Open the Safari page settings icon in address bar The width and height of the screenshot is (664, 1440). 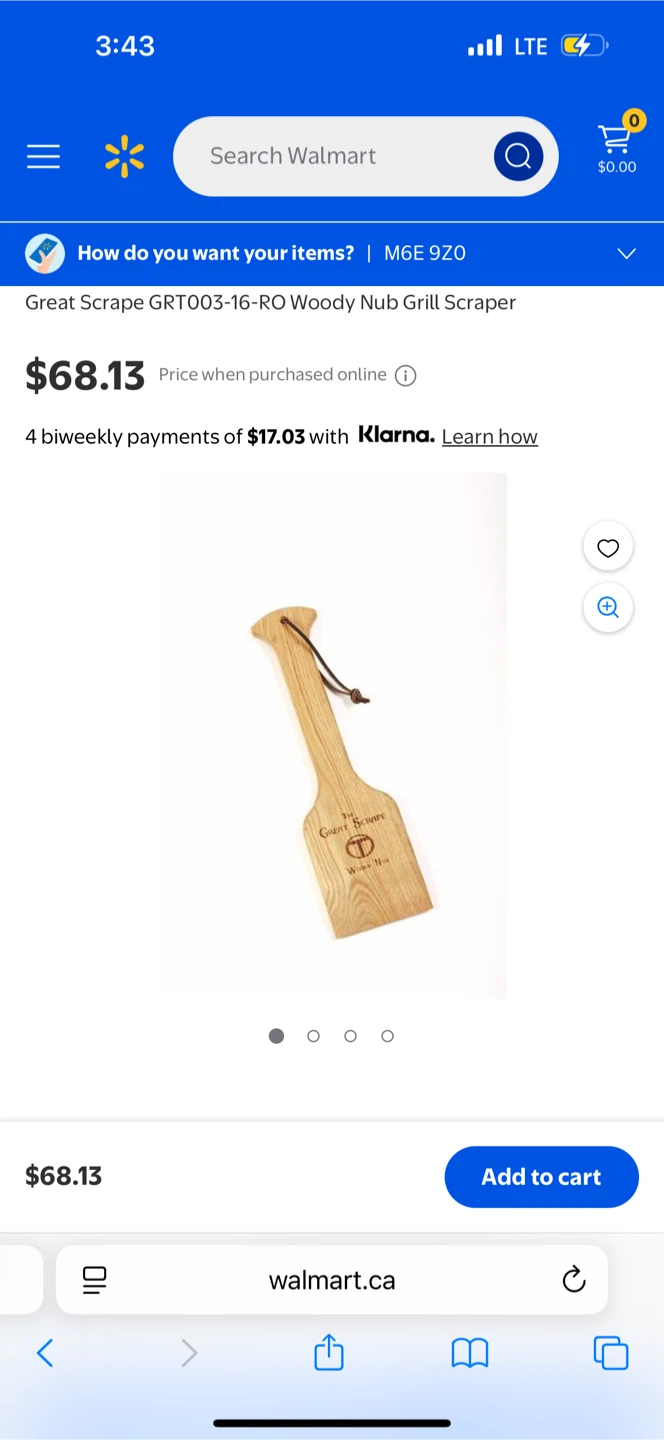tap(95, 1280)
